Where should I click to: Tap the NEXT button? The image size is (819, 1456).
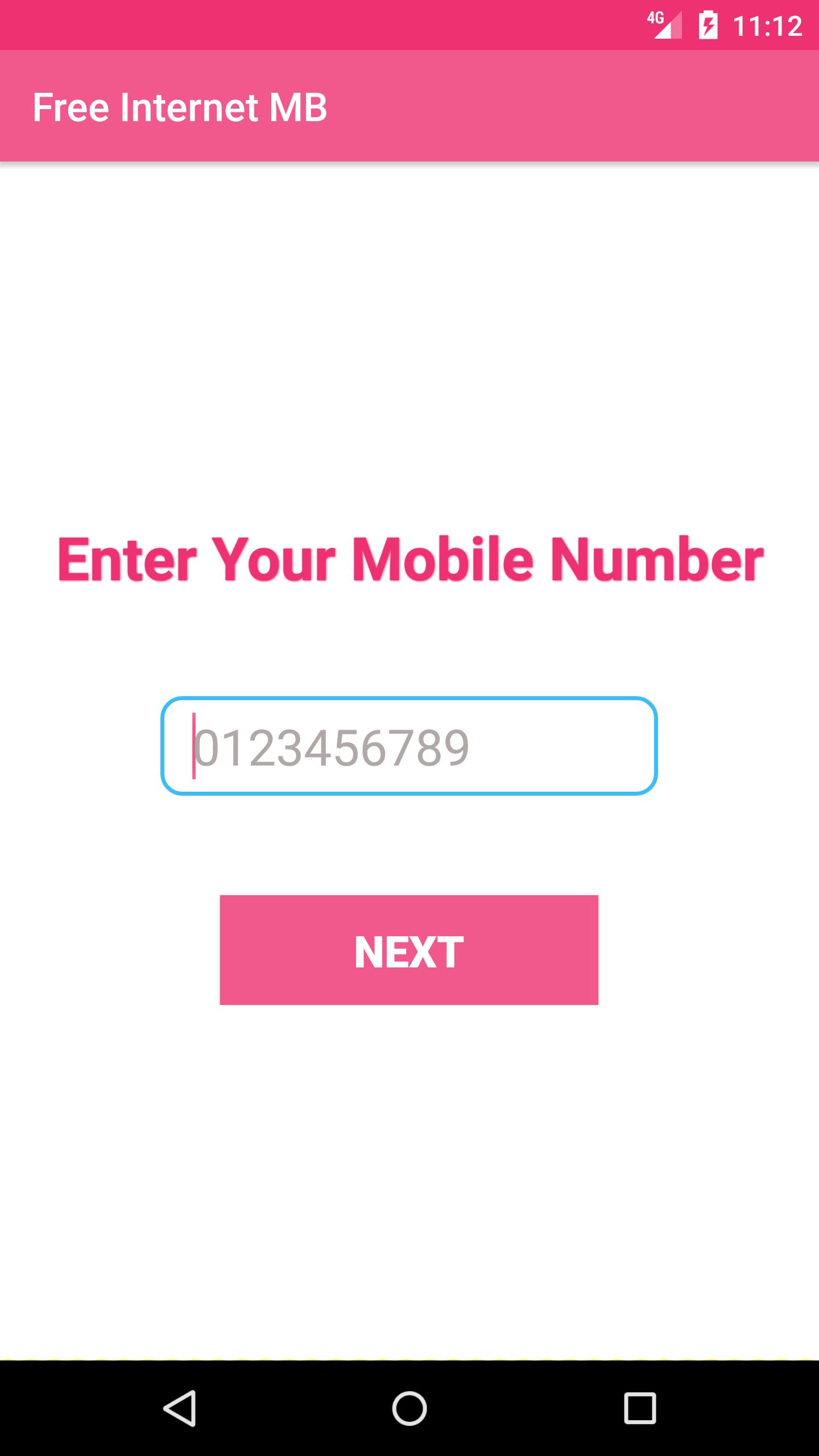[x=409, y=950]
